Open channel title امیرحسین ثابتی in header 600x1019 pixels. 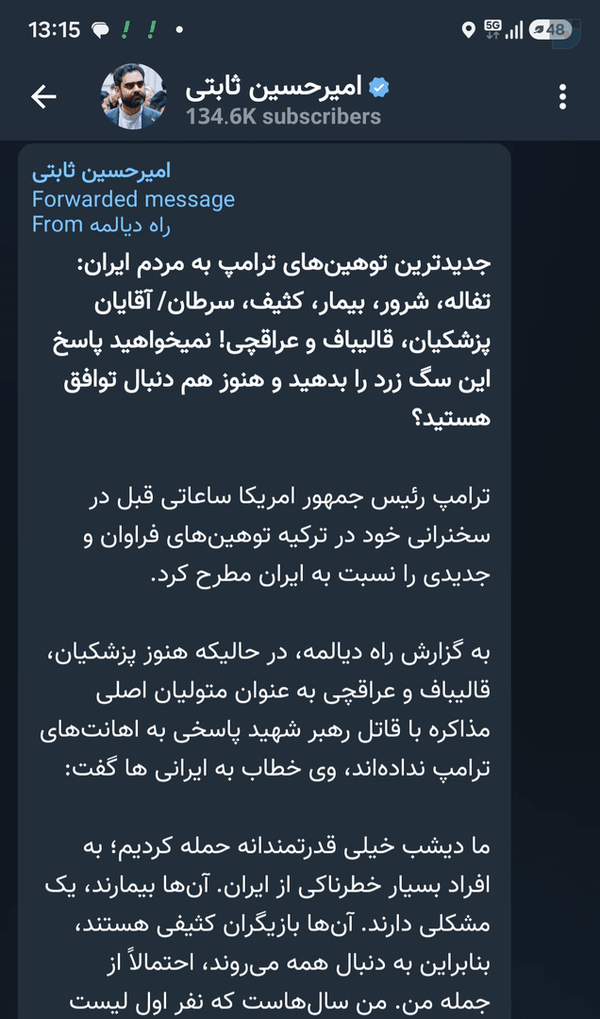coord(273,89)
